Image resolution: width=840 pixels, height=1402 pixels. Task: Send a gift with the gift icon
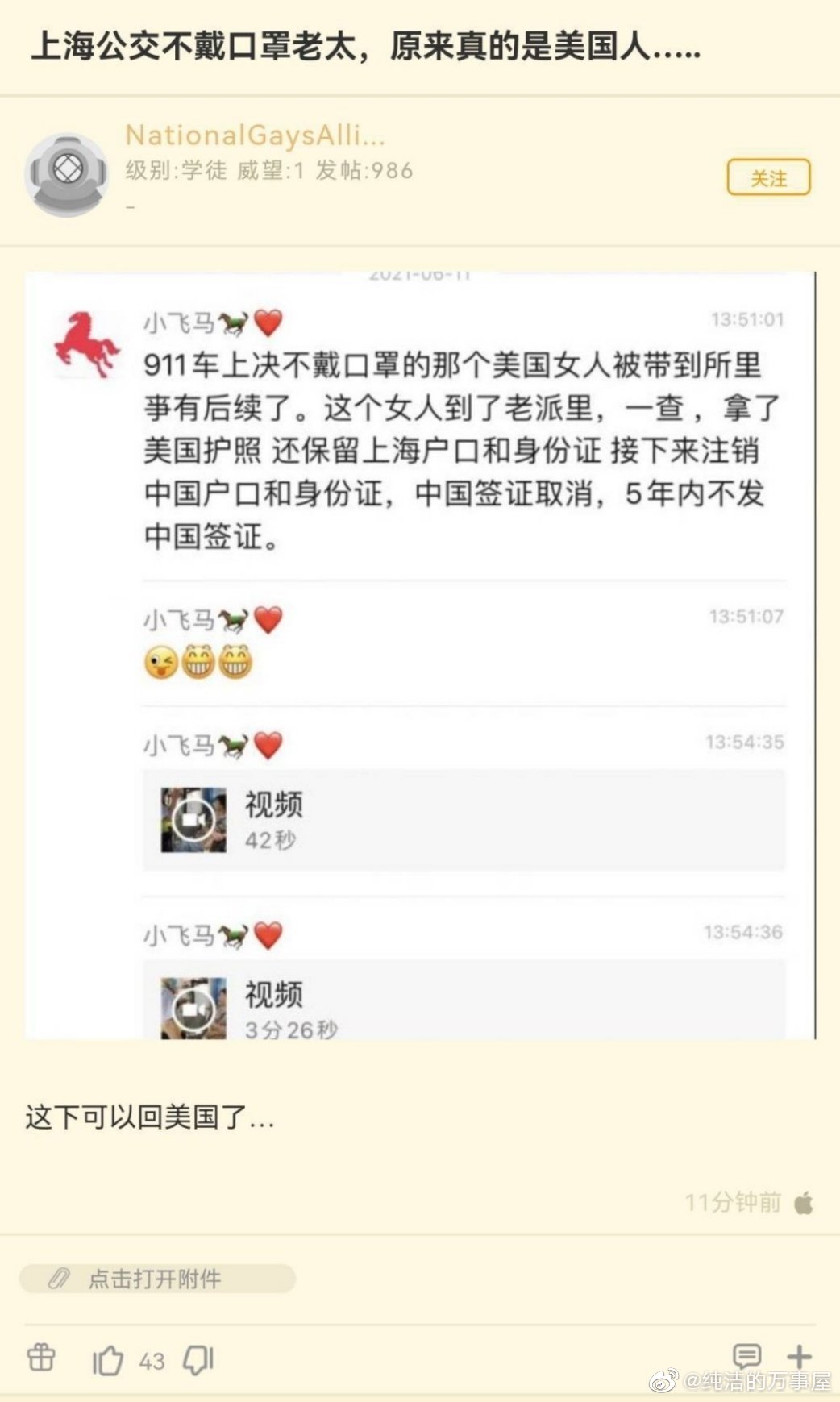tap(41, 1358)
